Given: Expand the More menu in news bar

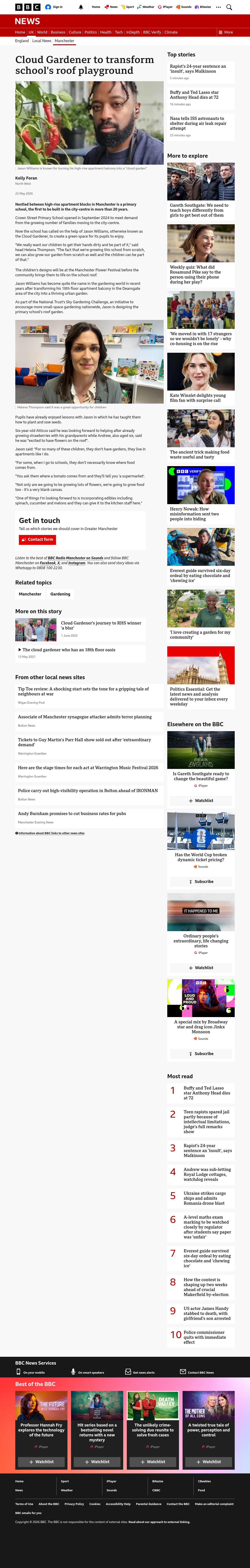Looking at the screenshot, I should coord(226,32).
